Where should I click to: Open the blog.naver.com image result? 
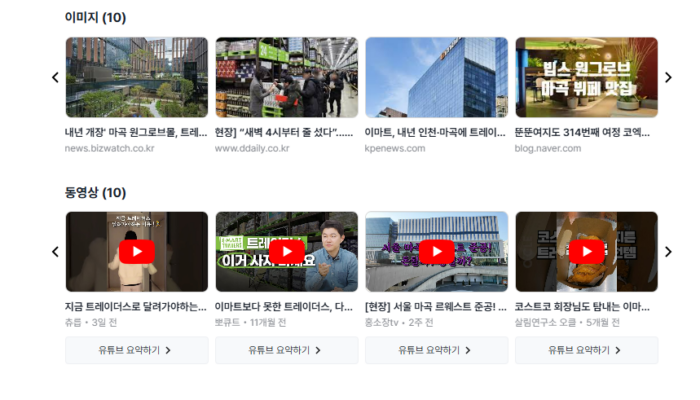tap(586, 77)
